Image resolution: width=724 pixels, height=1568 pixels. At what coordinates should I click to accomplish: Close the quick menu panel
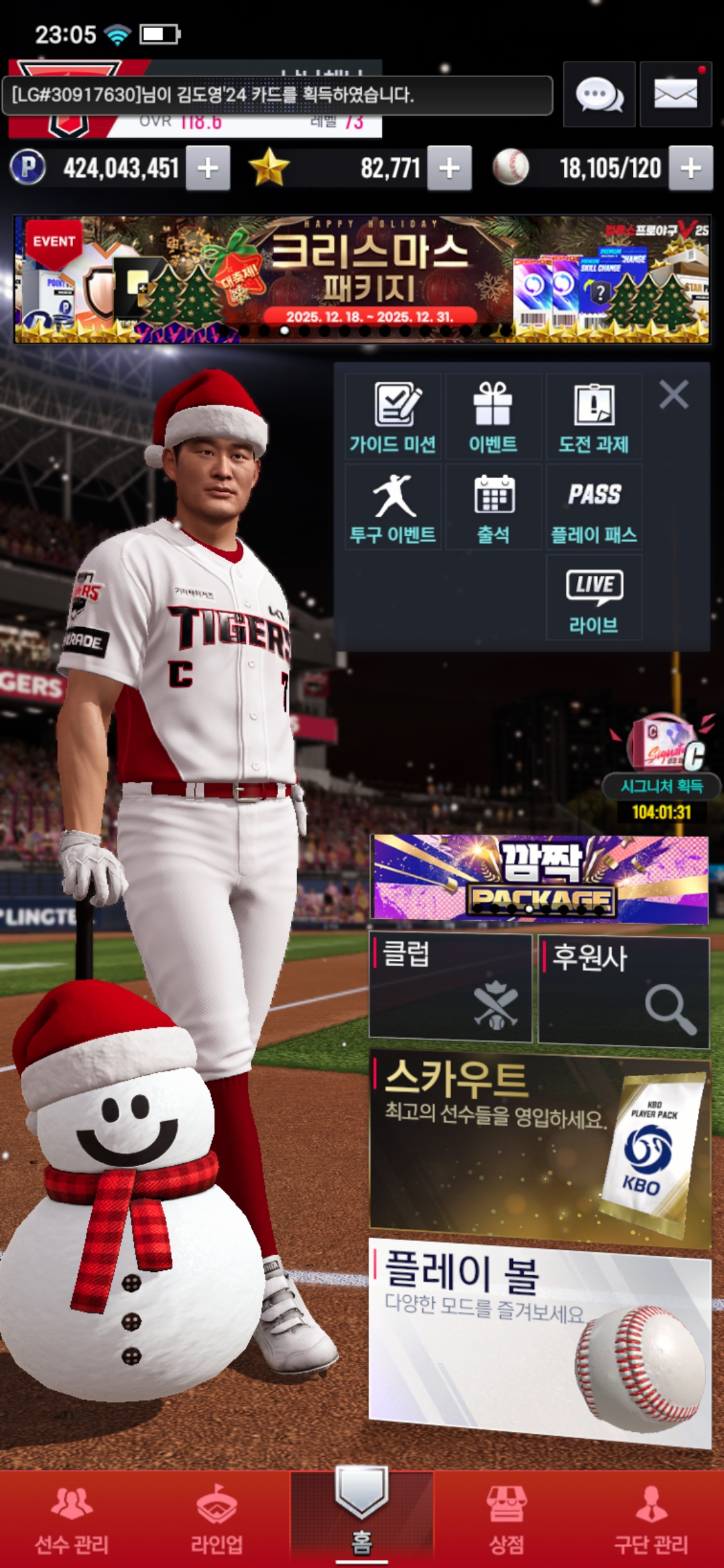[x=674, y=395]
